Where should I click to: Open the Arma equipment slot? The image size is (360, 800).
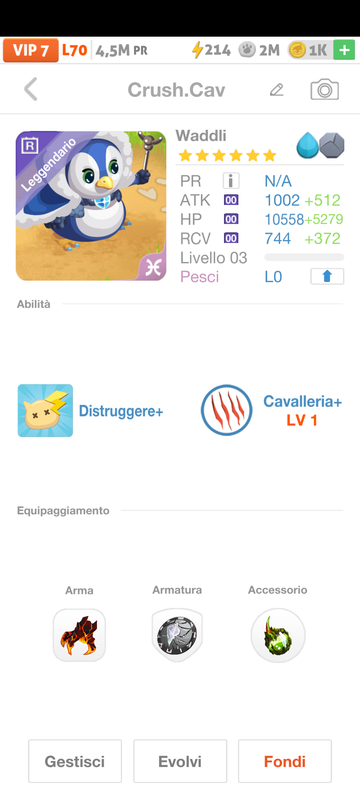click(79, 635)
